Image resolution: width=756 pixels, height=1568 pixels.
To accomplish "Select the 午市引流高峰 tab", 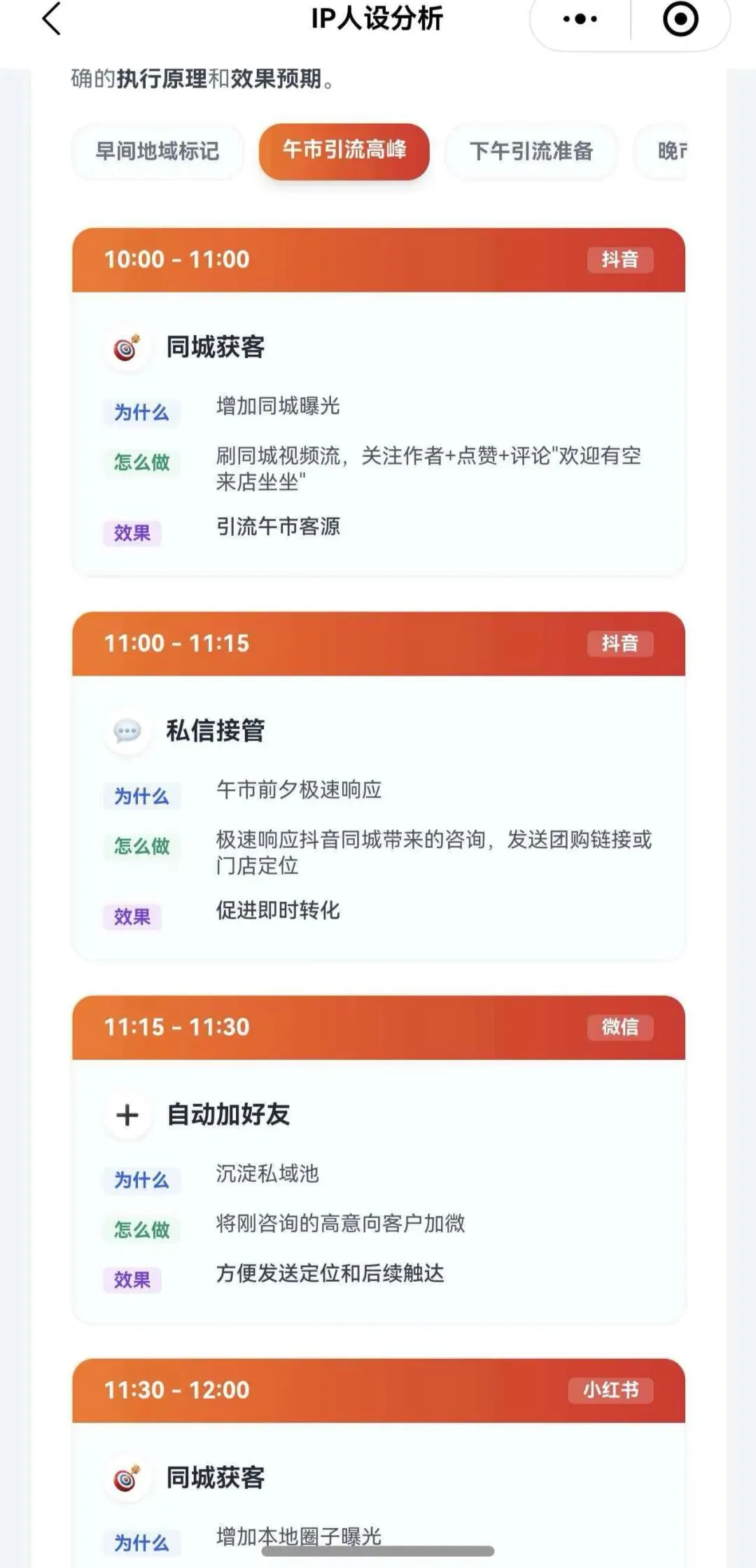I will pyautogui.click(x=344, y=151).
